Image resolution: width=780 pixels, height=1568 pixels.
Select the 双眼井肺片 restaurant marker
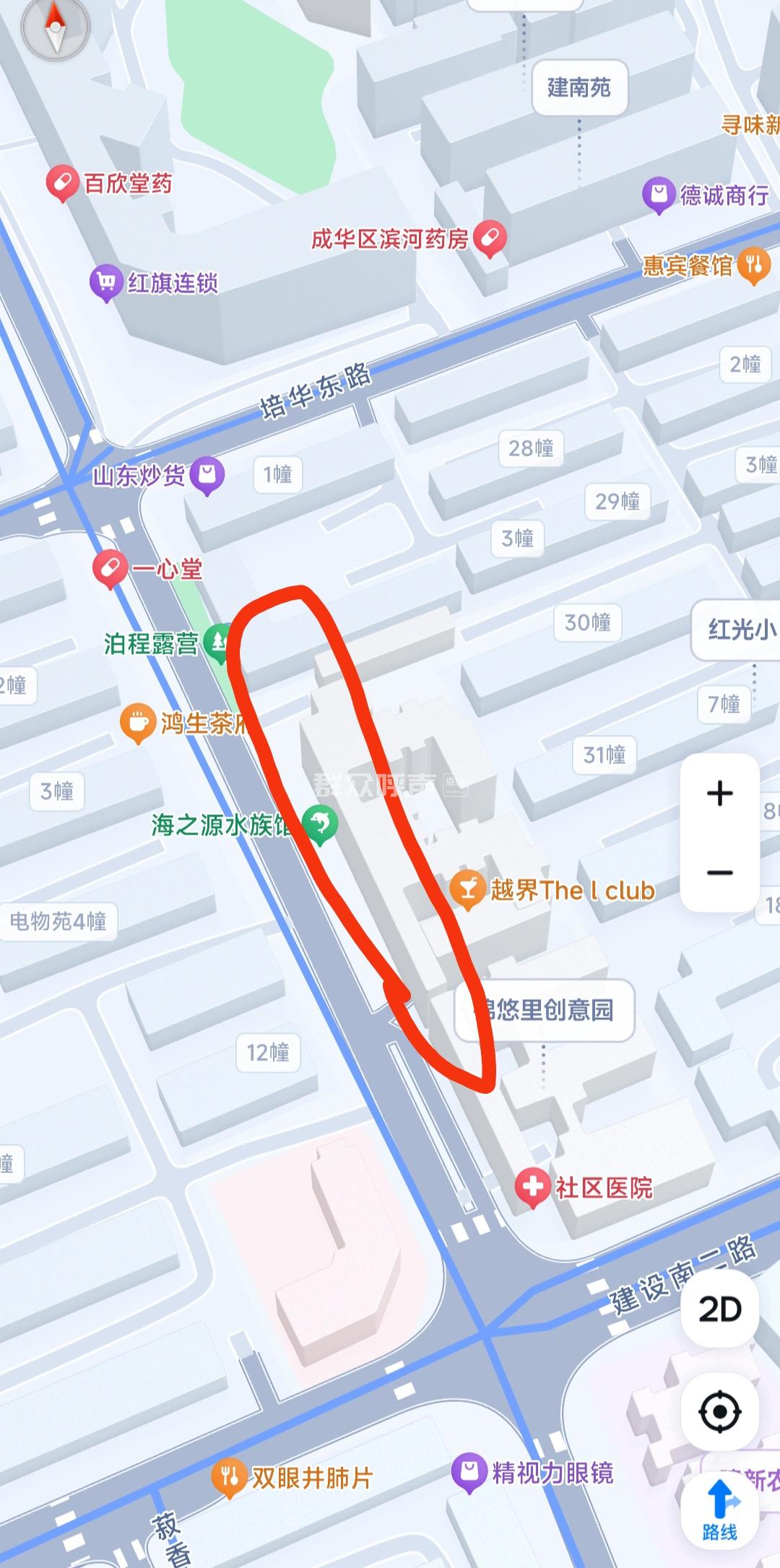(x=229, y=1478)
